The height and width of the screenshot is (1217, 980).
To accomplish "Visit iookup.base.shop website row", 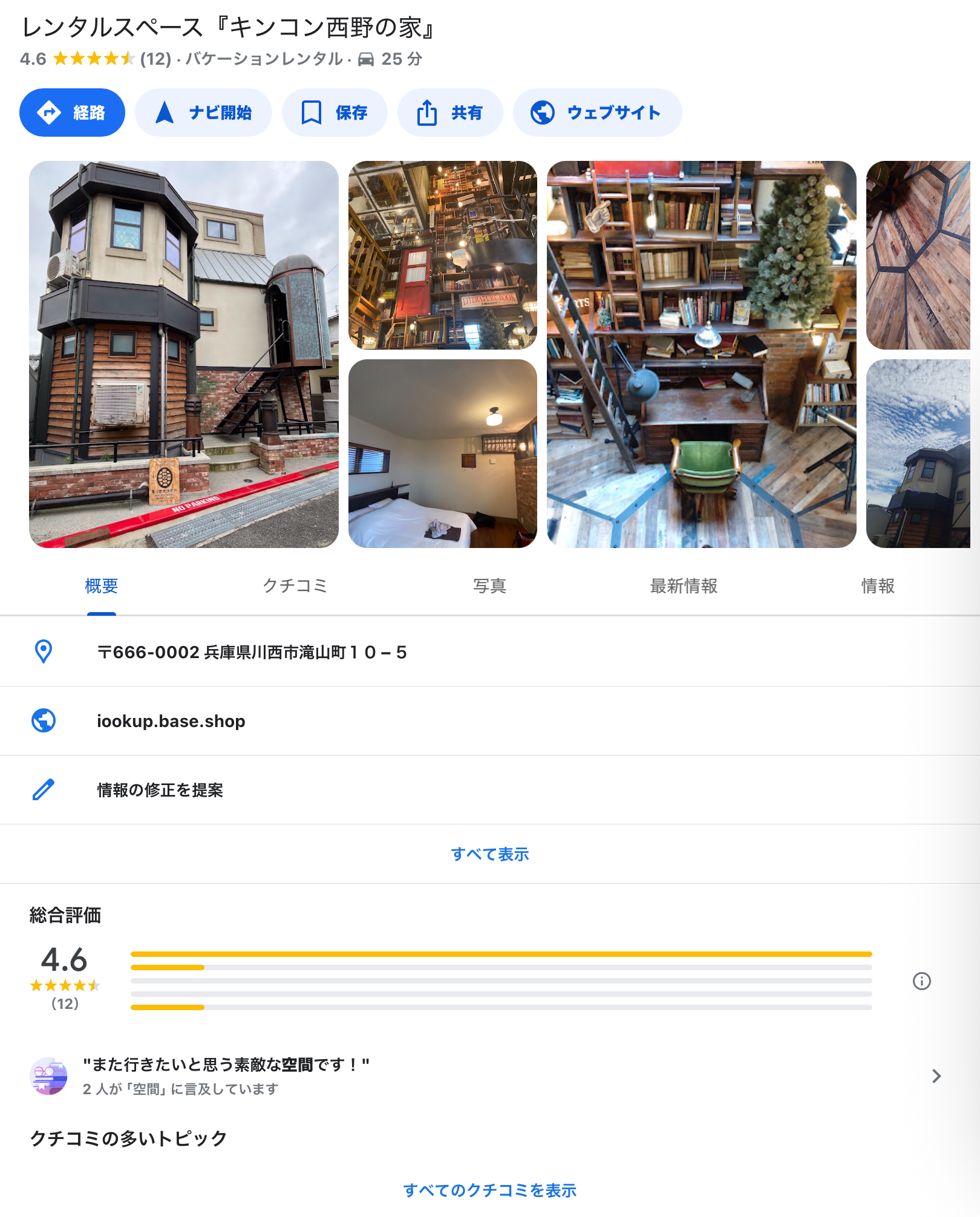I will tap(171, 721).
